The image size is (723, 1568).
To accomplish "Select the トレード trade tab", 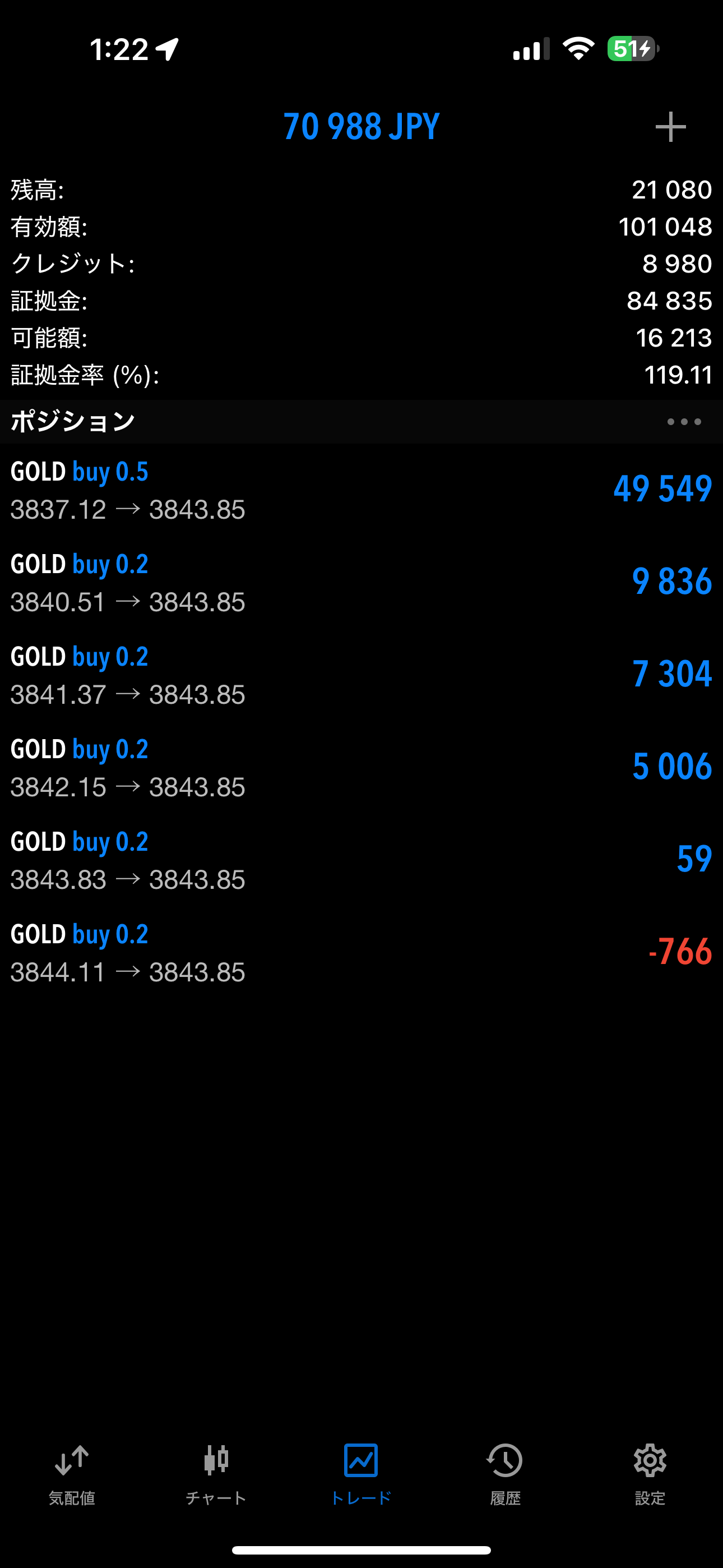I will pos(361,1474).
